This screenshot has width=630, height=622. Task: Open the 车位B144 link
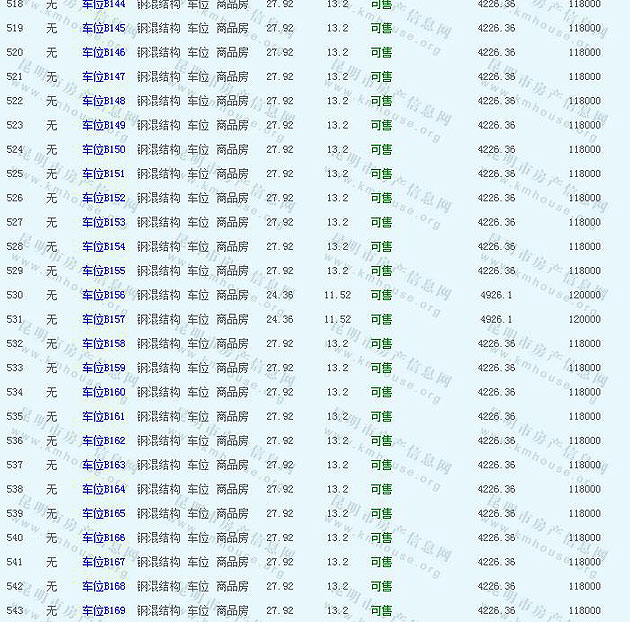pyautogui.click(x=104, y=5)
